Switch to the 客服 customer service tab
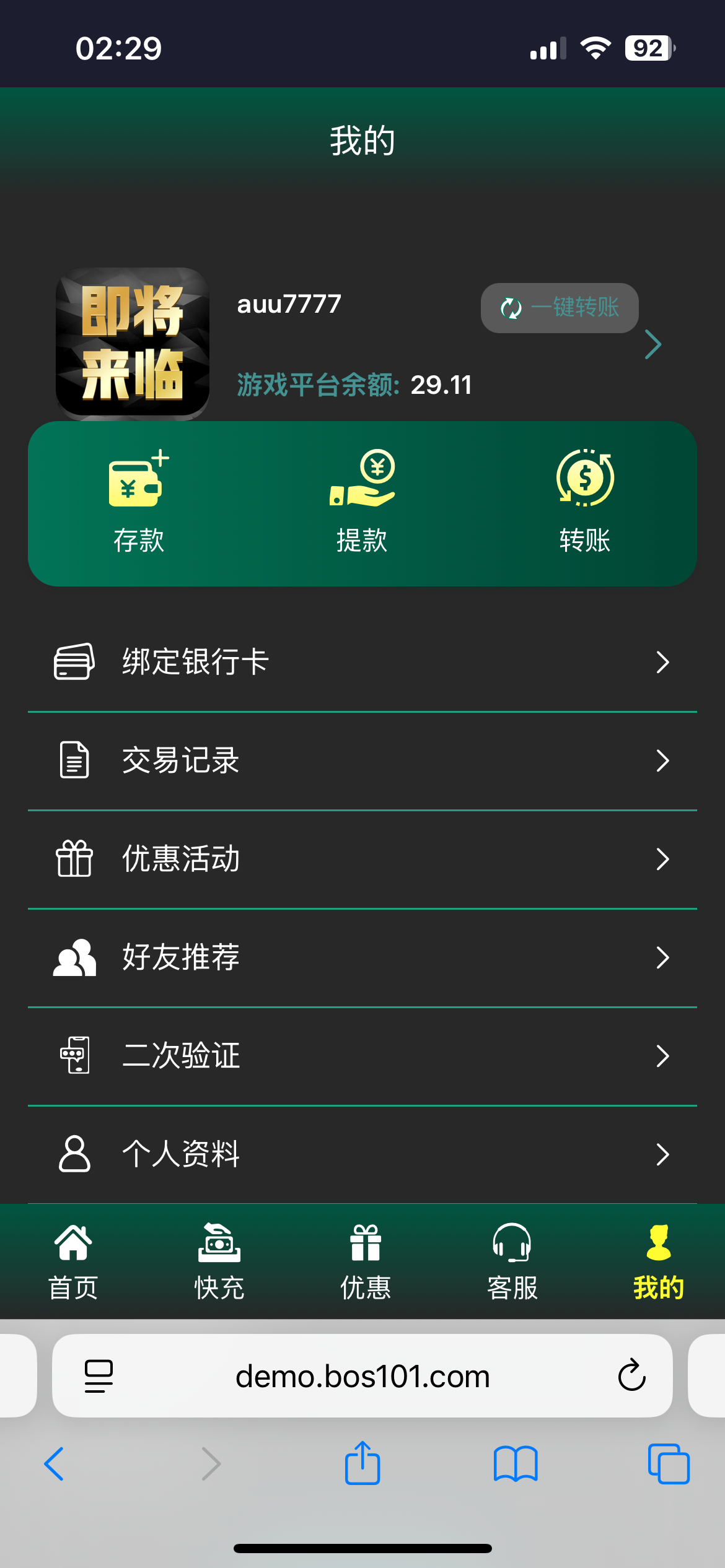The image size is (725, 1568). [x=512, y=1262]
